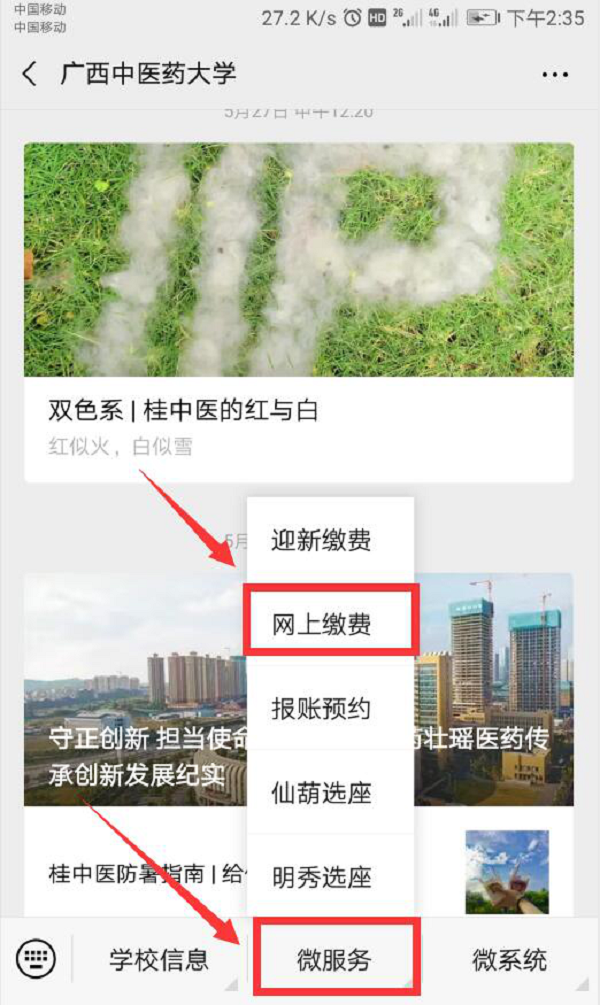Open the 学校信息 menu
600x1005 pixels.
pyautogui.click(x=159, y=960)
